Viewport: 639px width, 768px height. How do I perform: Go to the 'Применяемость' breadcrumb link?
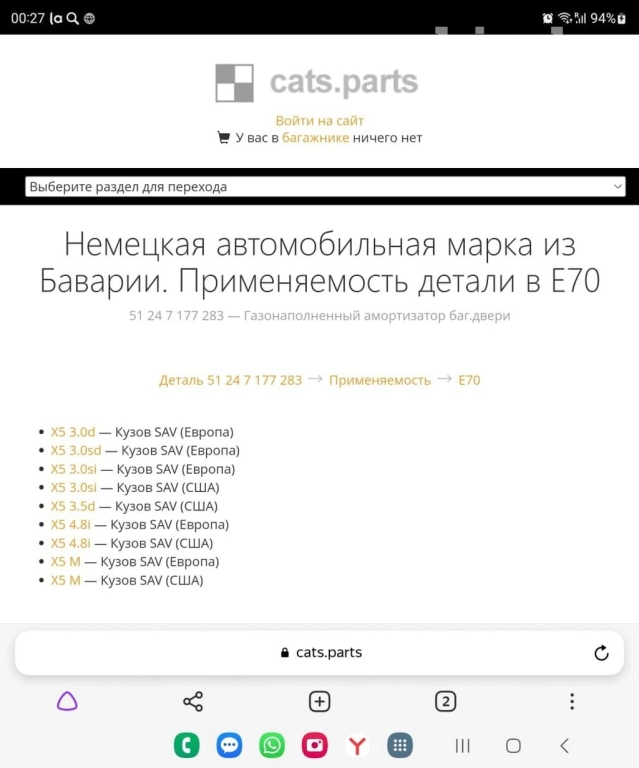tap(380, 380)
